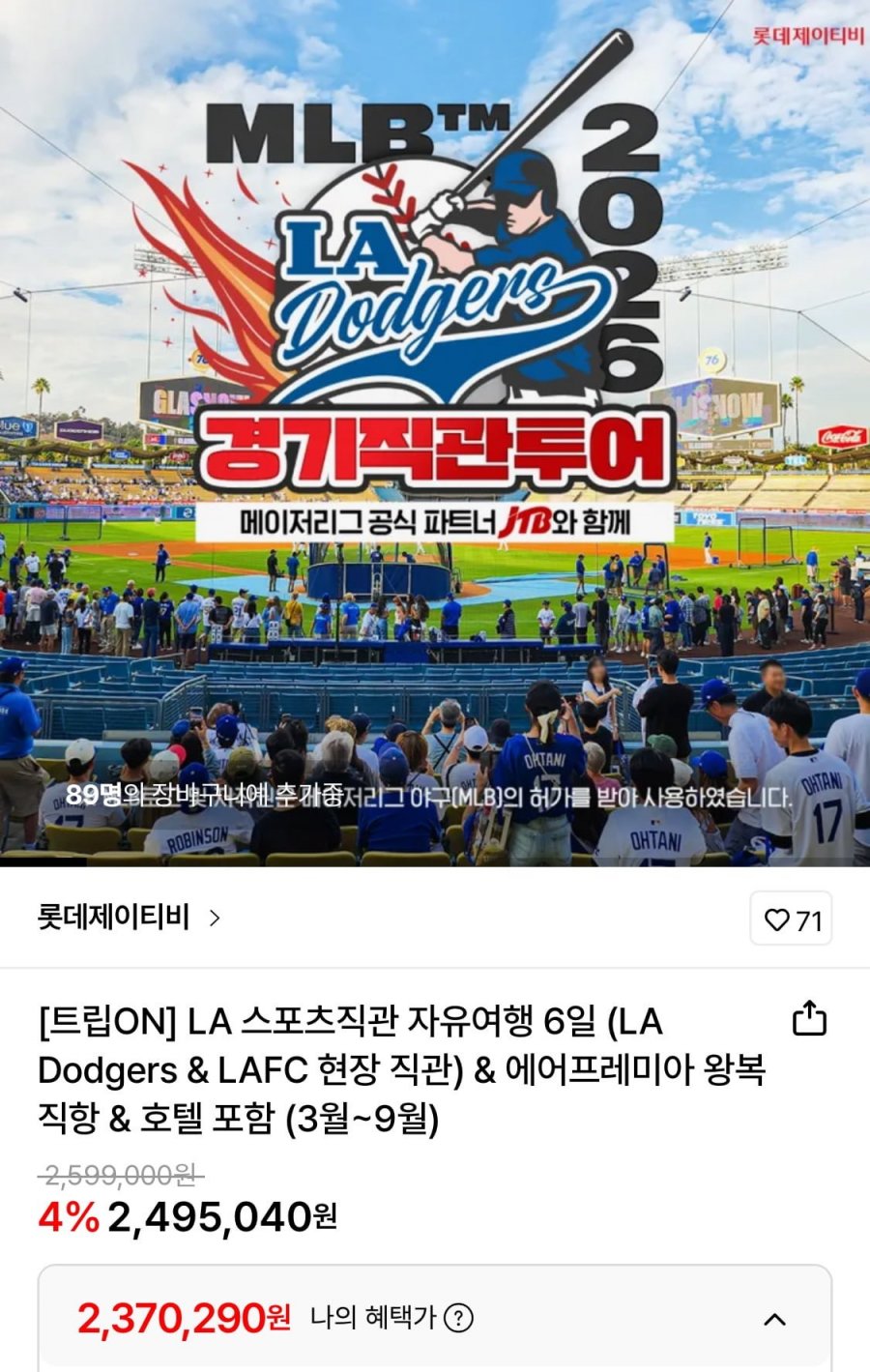Open the 롯데제이티비 seller page
The image size is (870, 1372).
tap(129, 918)
